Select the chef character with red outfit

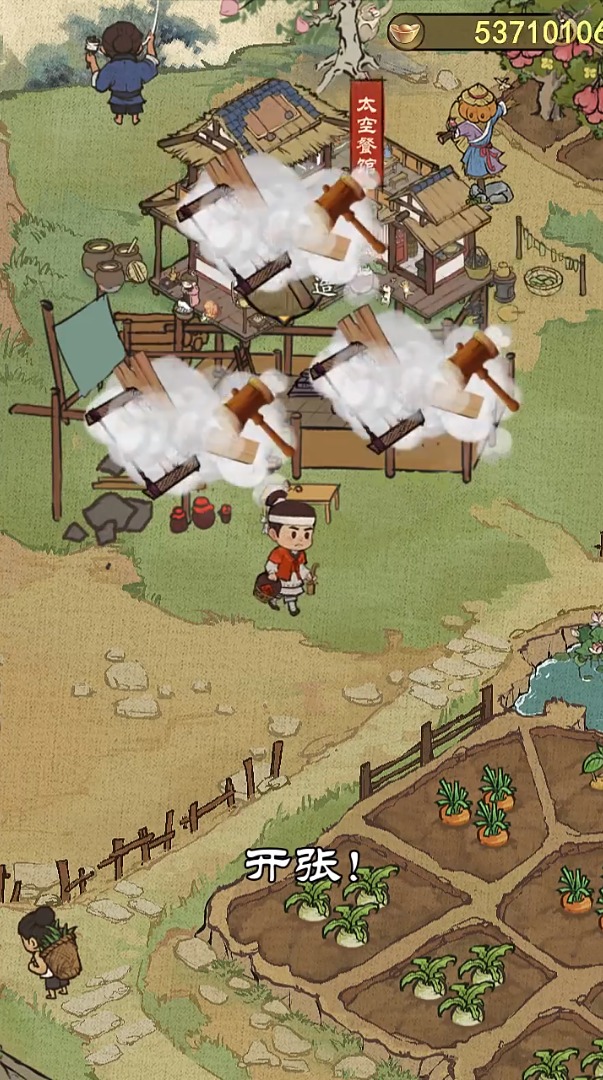tap(289, 557)
